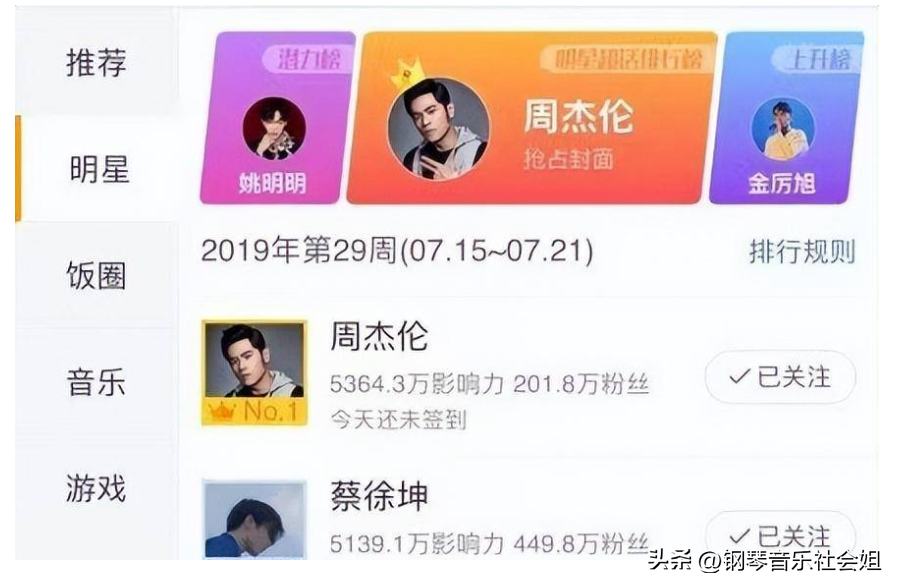Go to the 游戏 category tab
The width and height of the screenshot is (898, 588).
click(x=97, y=489)
